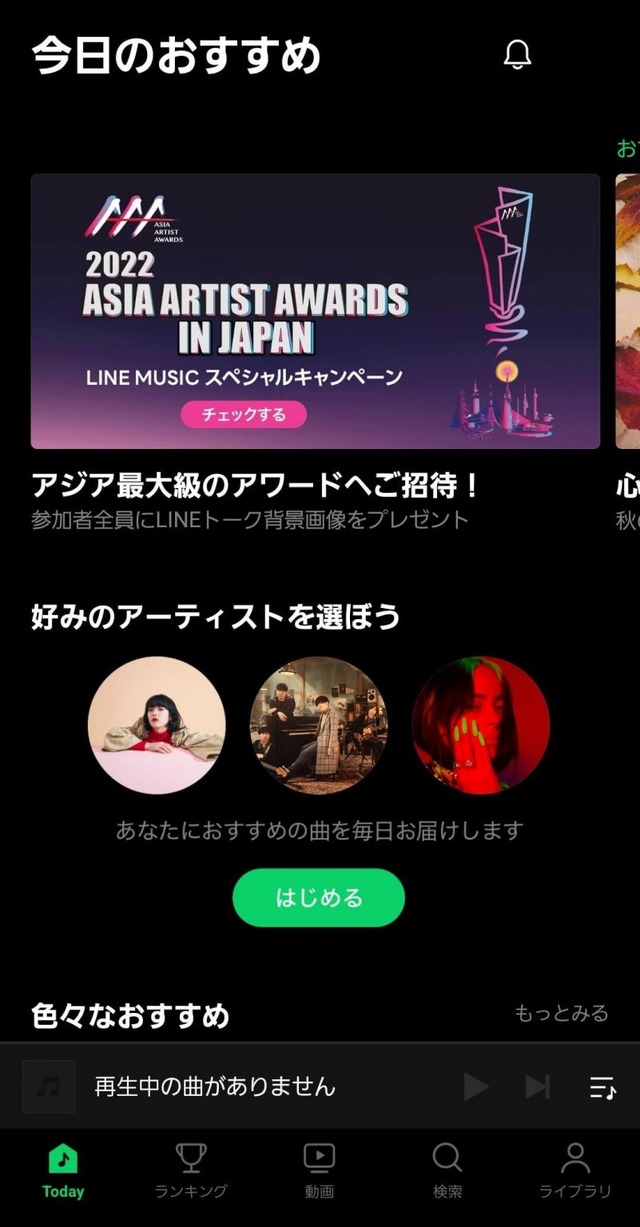Image resolution: width=640 pixels, height=1227 pixels.
Task: Open the 2022 Asia Artist Awards banner
Action: [315, 311]
